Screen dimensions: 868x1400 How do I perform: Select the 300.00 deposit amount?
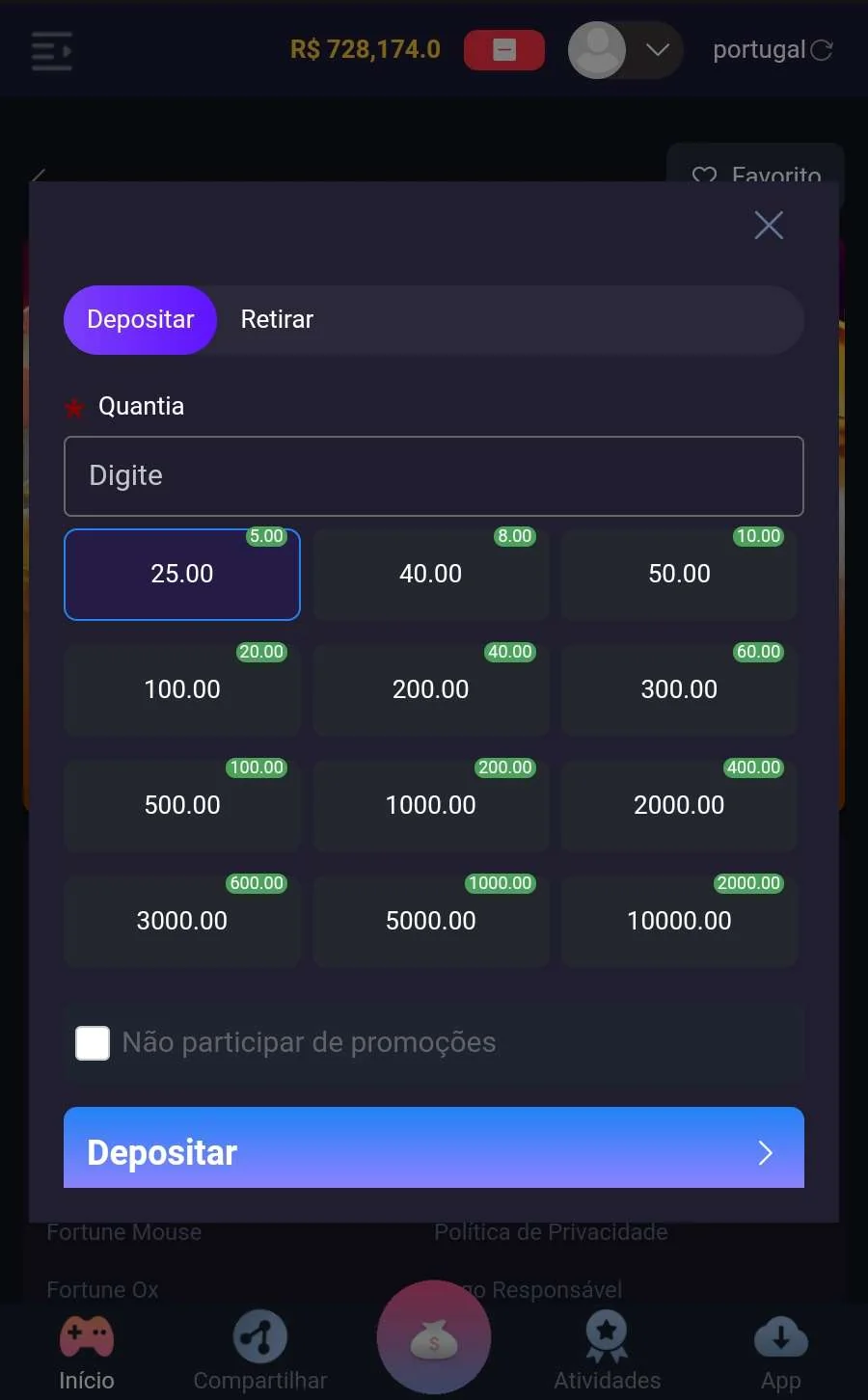[x=679, y=690]
